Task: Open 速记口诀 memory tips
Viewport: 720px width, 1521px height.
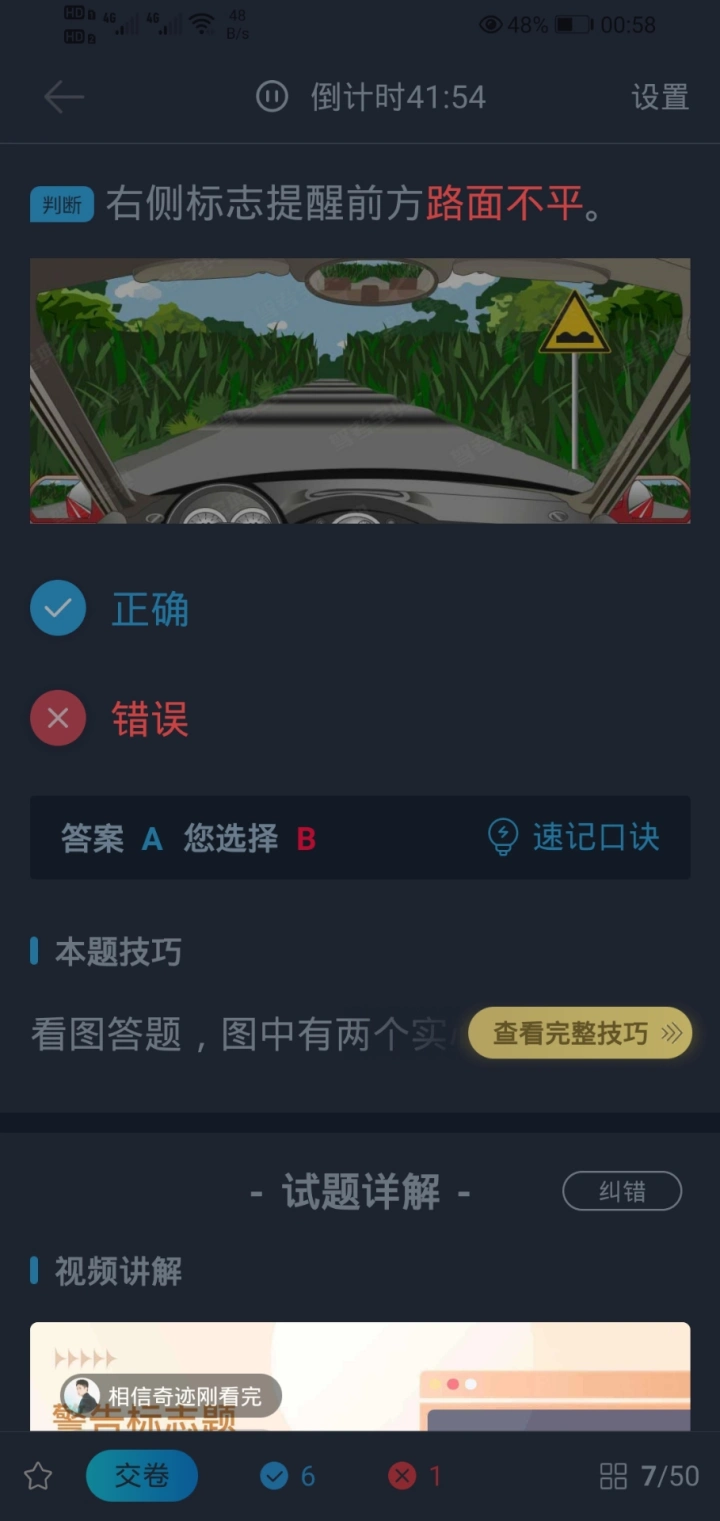Action: coord(574,837)
